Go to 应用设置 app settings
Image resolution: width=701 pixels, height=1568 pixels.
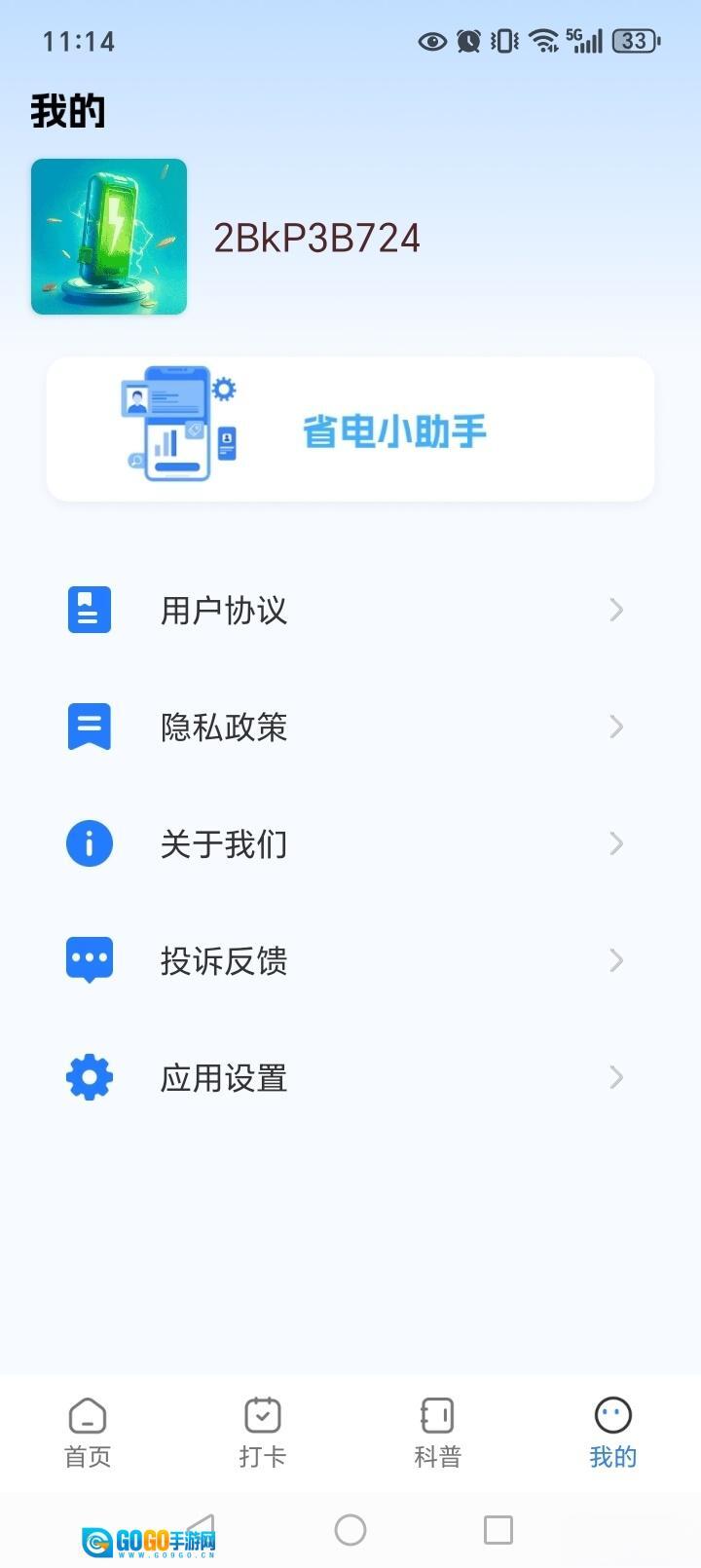pos(346,1078)
